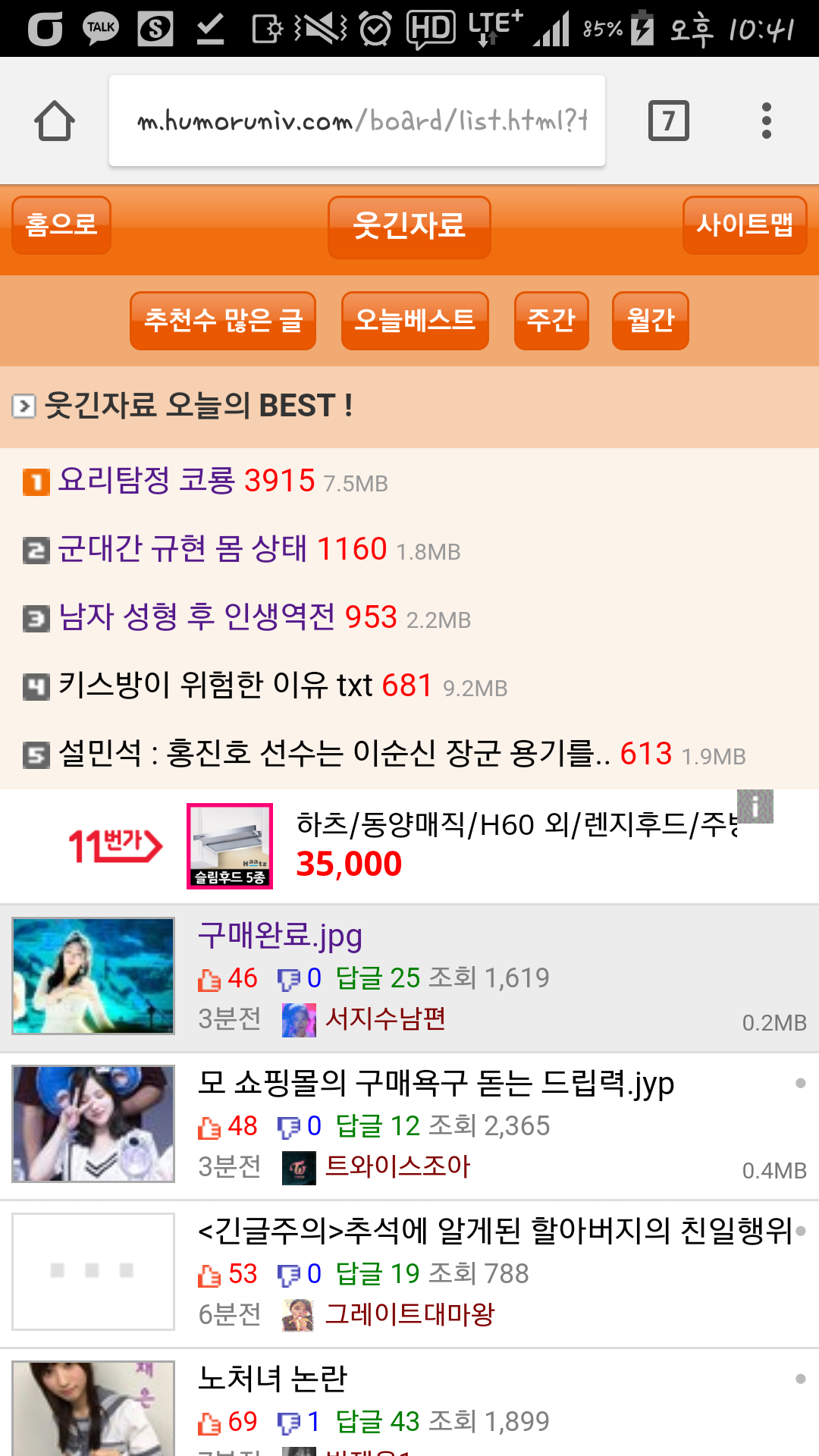Open the 추석에 알게된 할아버지 post
This screenshot has width=819, height=1456.
(x=494, y=1232)
